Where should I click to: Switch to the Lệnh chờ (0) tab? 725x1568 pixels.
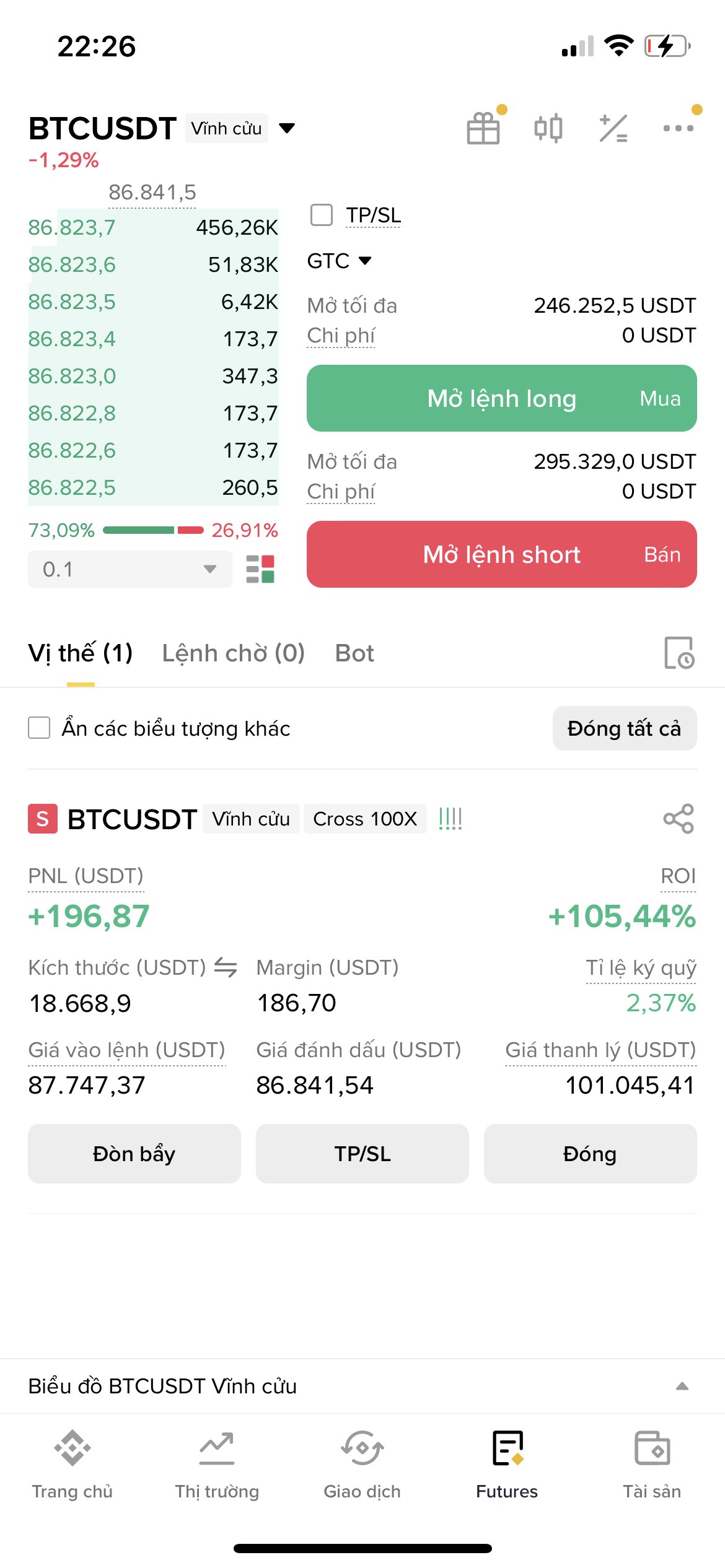pos(233,653)
